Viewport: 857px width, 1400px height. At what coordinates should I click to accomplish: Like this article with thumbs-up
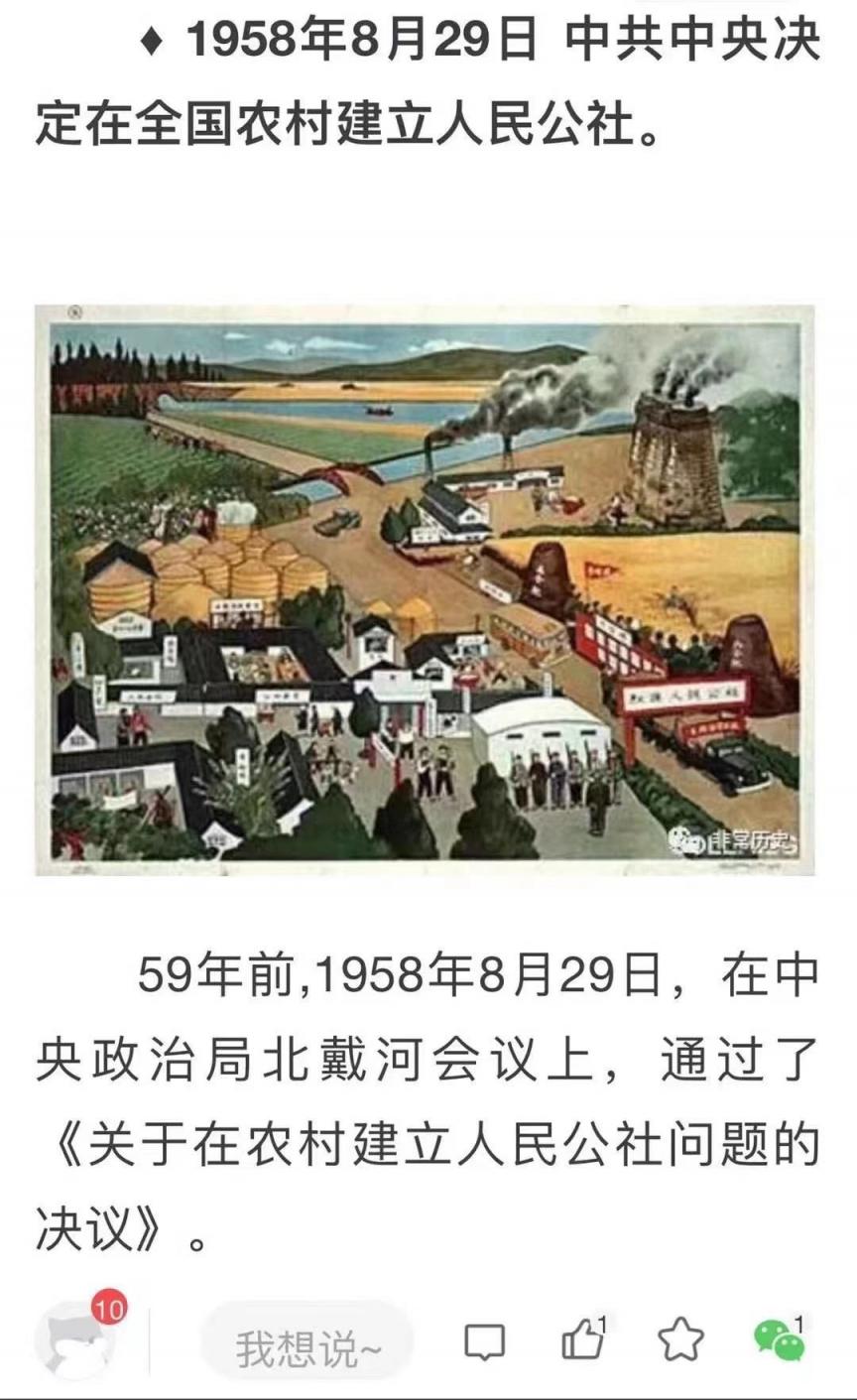click(x=582, y=1341)
